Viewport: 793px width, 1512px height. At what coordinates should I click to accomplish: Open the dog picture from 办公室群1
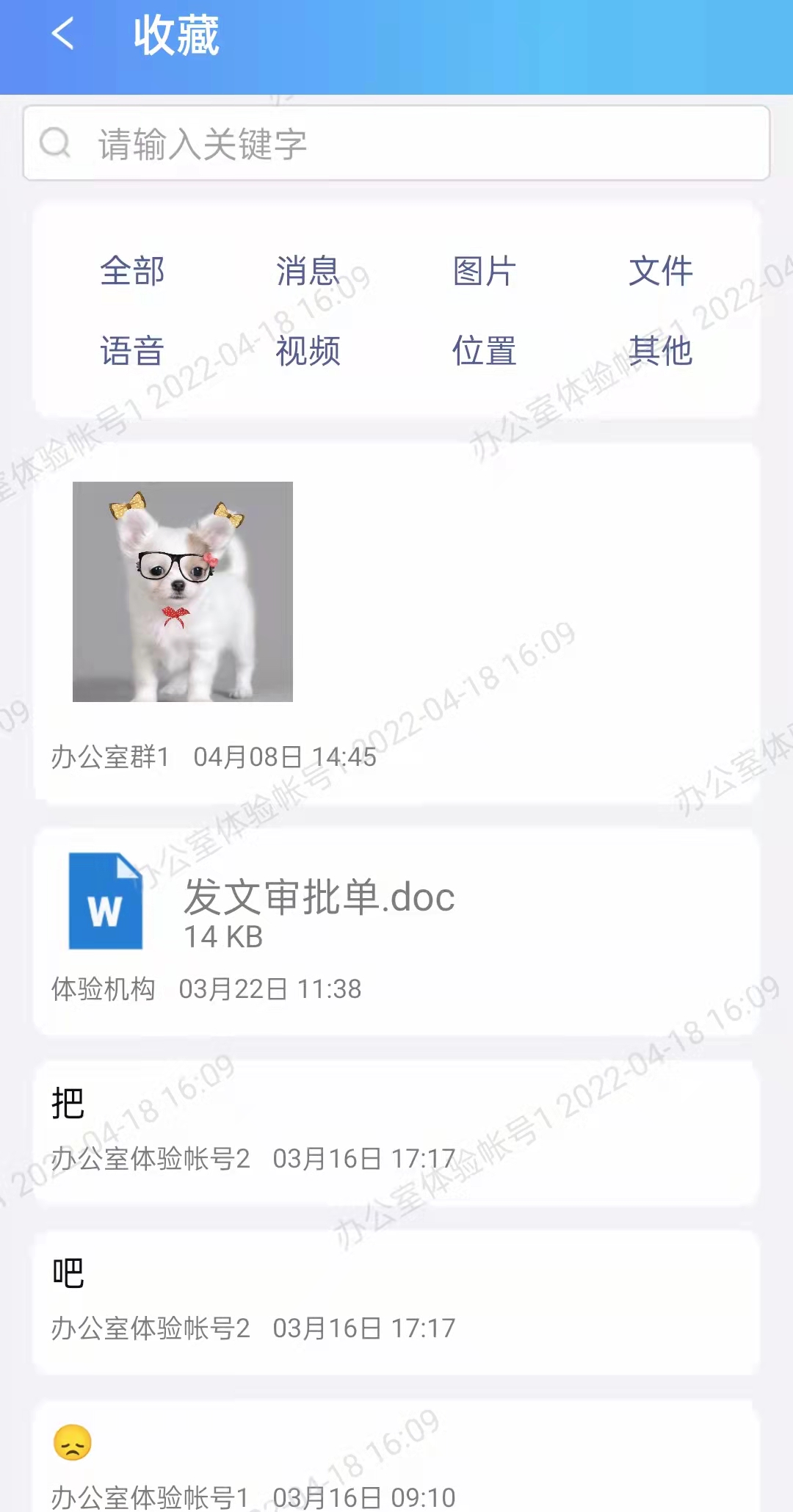(183, 592)
